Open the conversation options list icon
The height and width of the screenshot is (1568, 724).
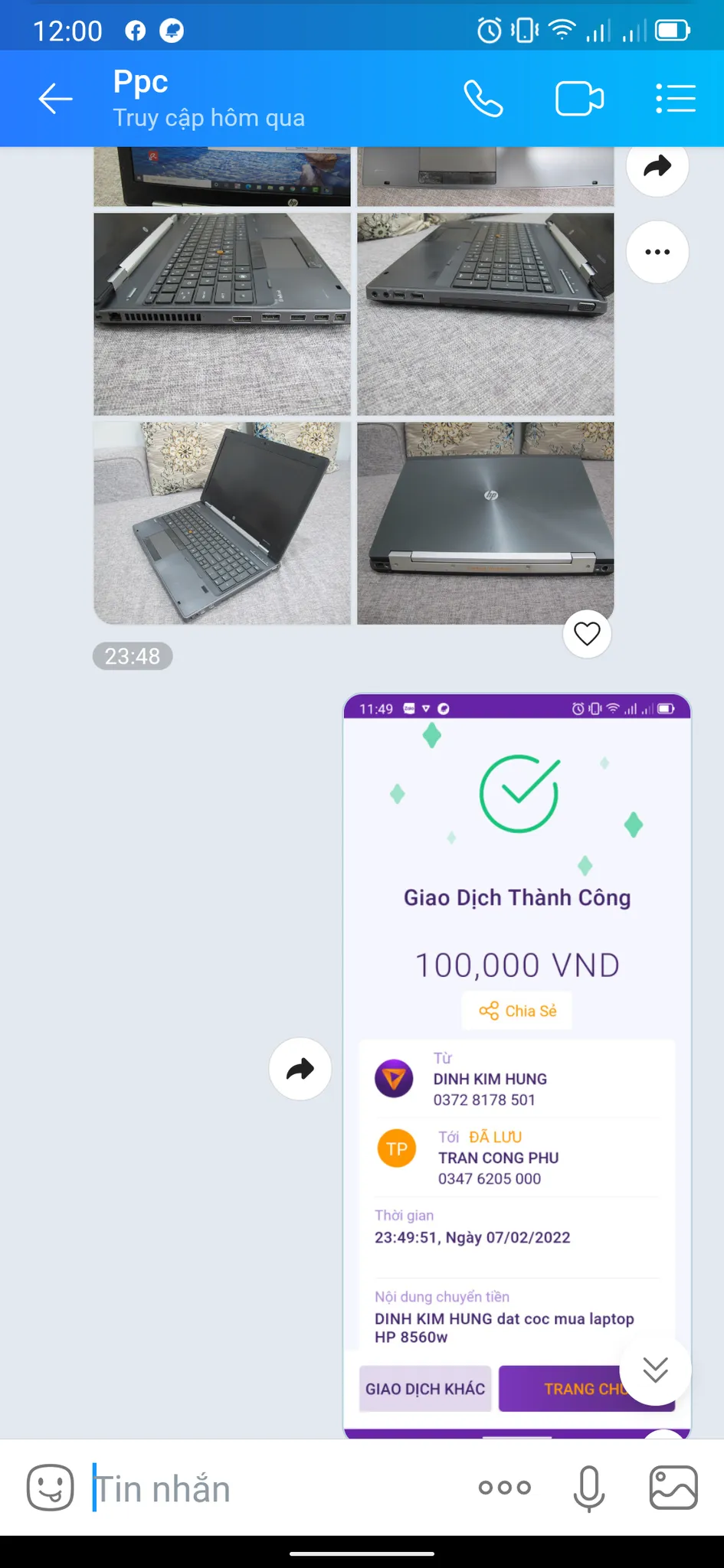[x=675, y=97]
